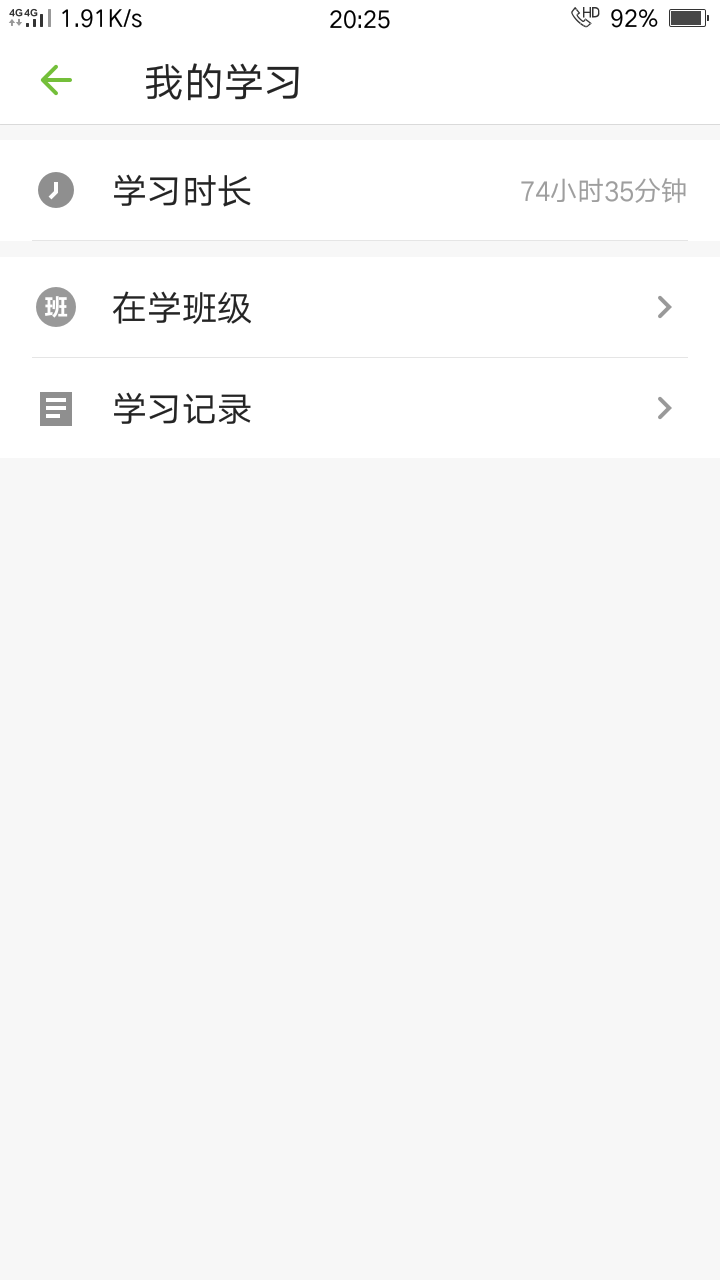
Task: Open the 在学班级 row
Action: click(x=360, y=307)
